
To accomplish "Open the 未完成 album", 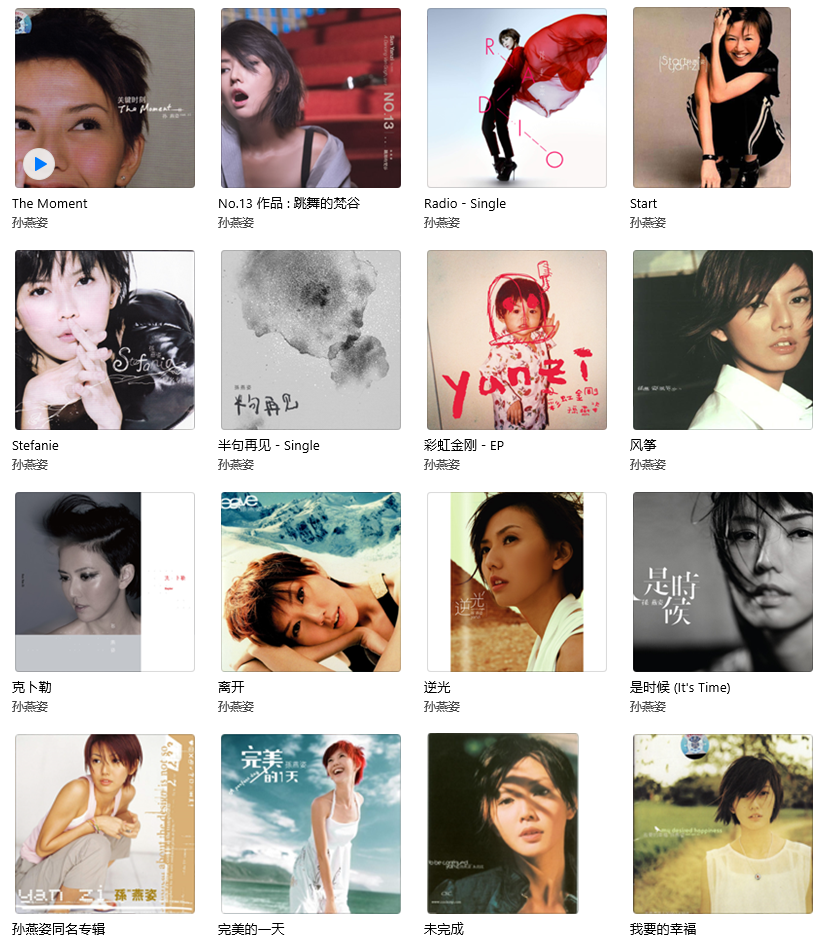I will (x=502, y=824).
